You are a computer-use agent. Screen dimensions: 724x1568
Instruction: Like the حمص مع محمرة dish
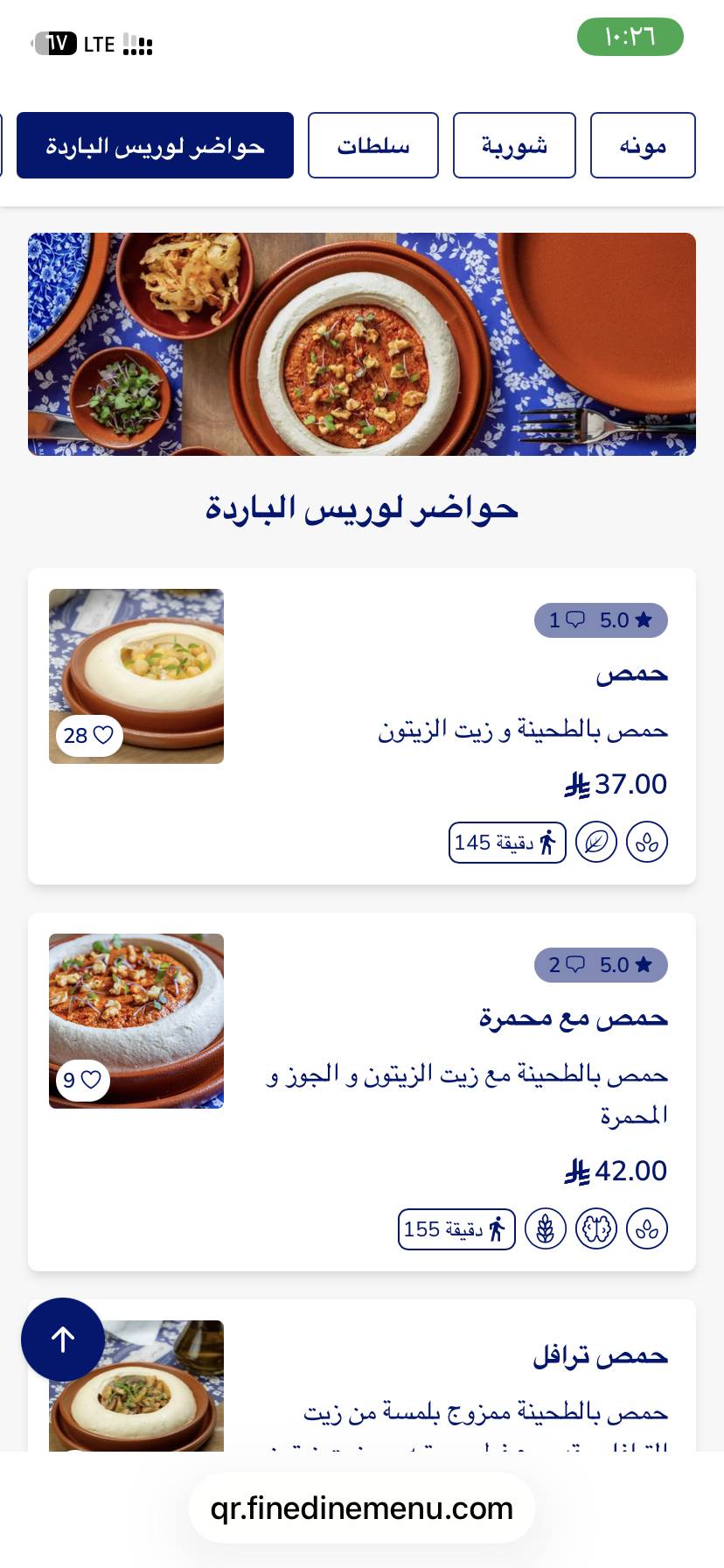coord(83,1080)
